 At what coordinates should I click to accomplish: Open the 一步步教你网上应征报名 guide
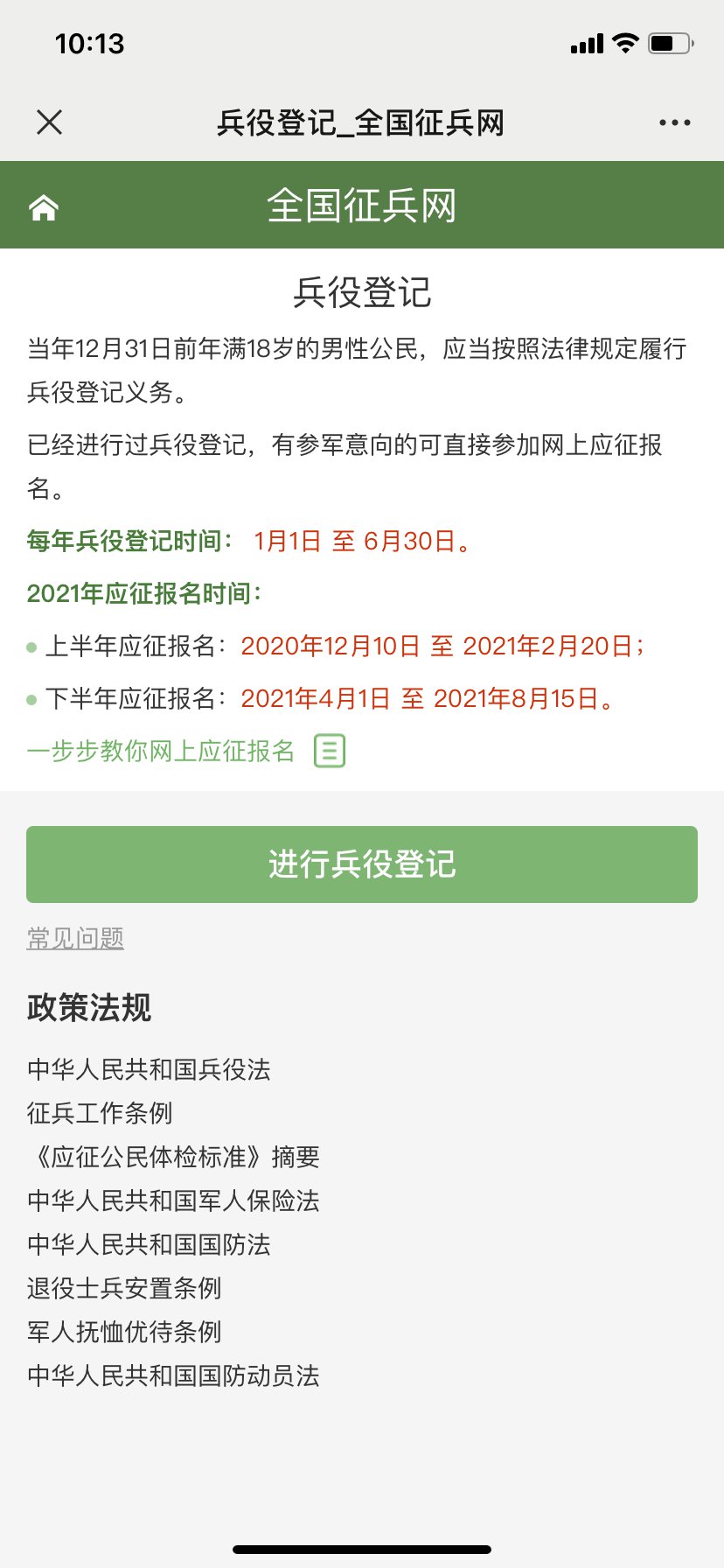tap(185, 751)
